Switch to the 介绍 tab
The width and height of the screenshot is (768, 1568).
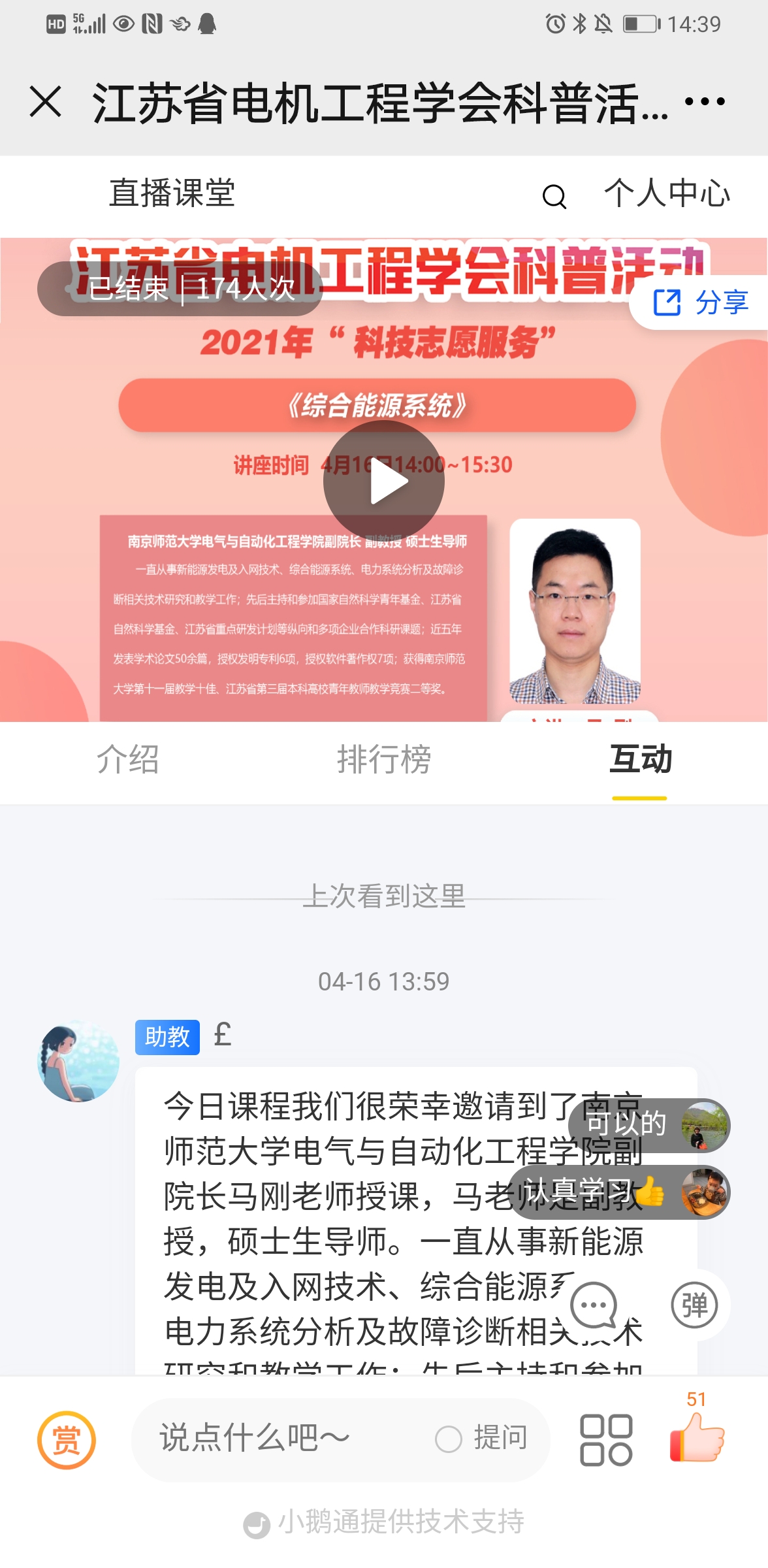[x=128, y=760]
